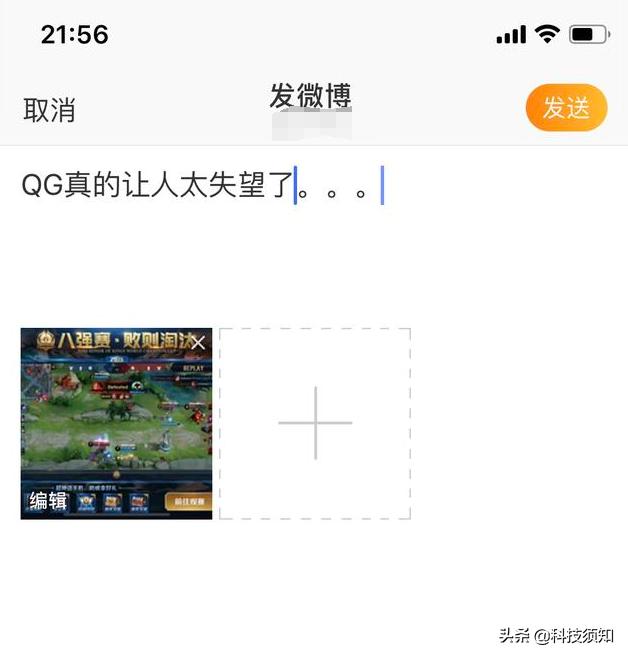628x658 pixels.
Task: Send the Weibo post with 发送
Action: click(566, 108)
